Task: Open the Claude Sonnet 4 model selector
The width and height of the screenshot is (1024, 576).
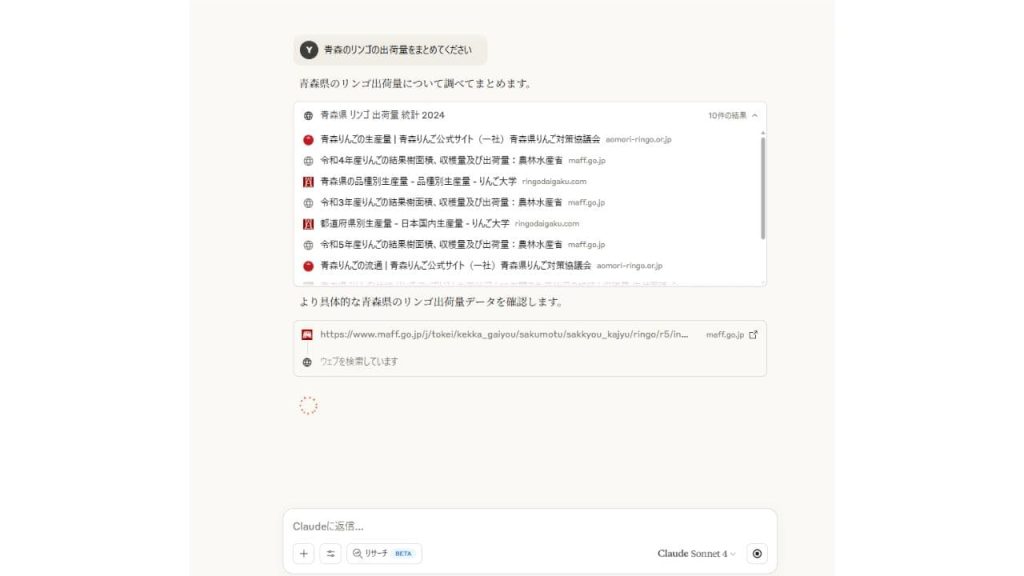Action: 696,553
